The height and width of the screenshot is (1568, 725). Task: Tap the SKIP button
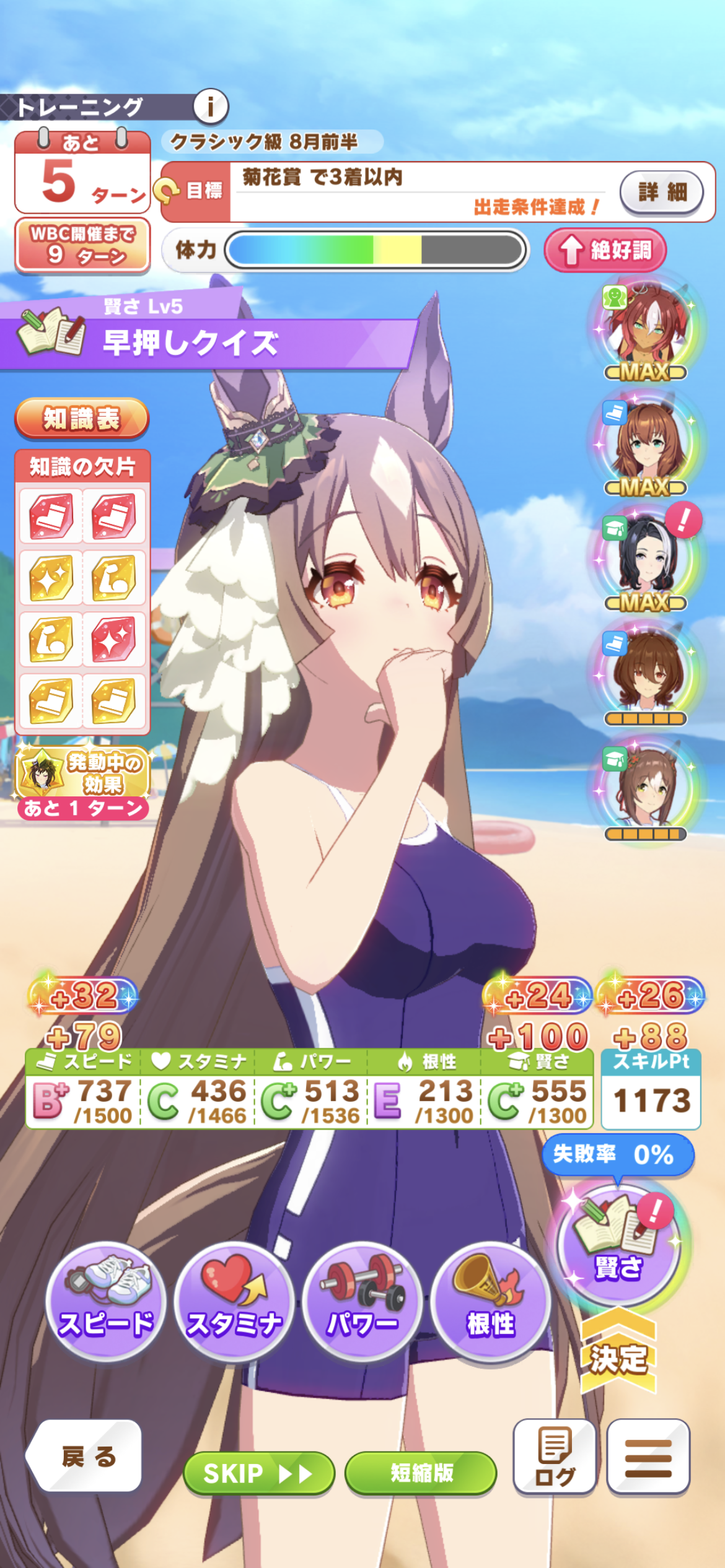point(259,1473)
